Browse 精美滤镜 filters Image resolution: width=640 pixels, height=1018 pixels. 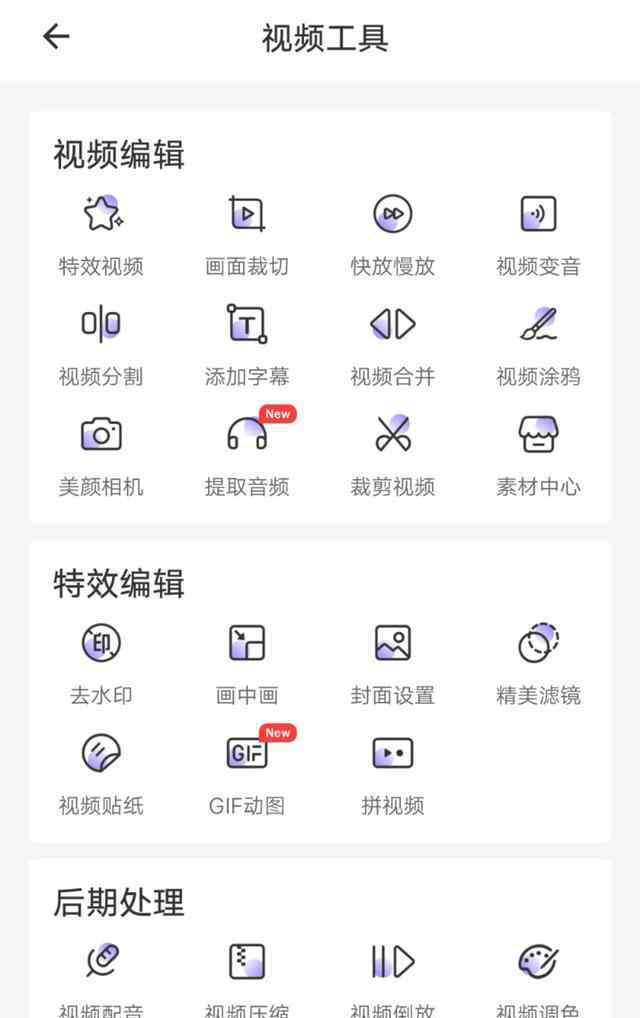click(x=538, y=662)
